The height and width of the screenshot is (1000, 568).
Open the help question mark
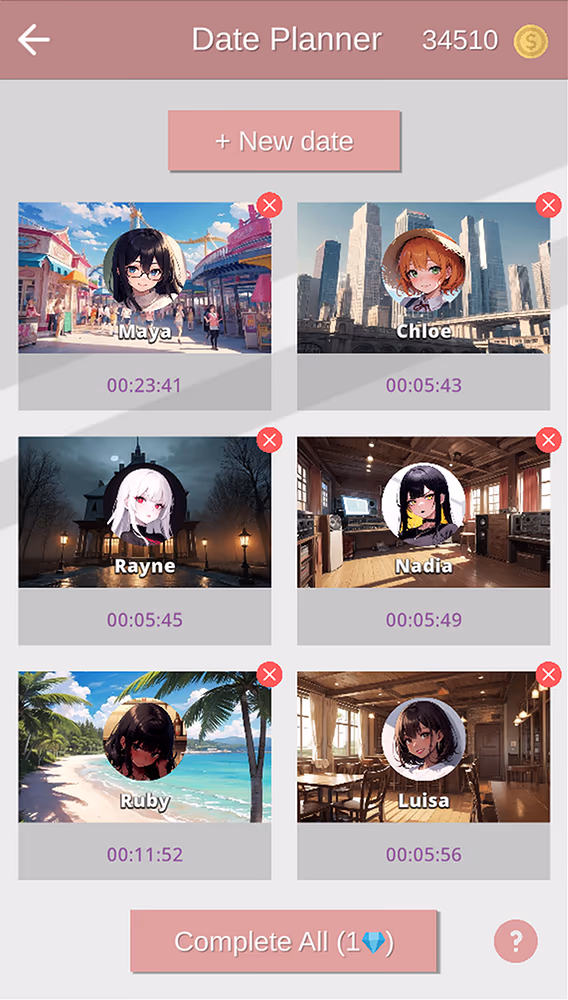tap(516, 941)
